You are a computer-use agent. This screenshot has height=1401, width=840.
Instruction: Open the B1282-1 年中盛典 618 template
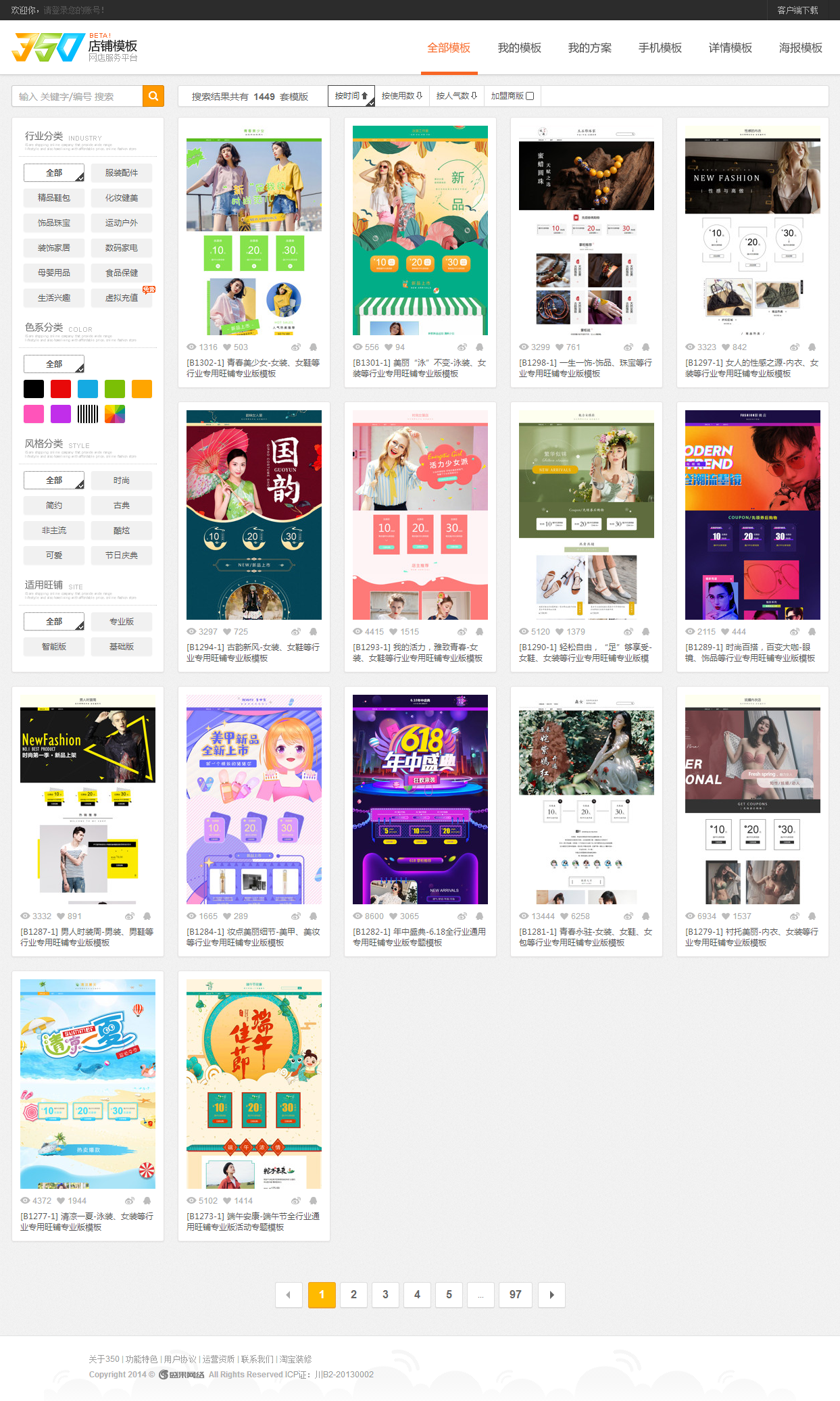click(420, 799)
